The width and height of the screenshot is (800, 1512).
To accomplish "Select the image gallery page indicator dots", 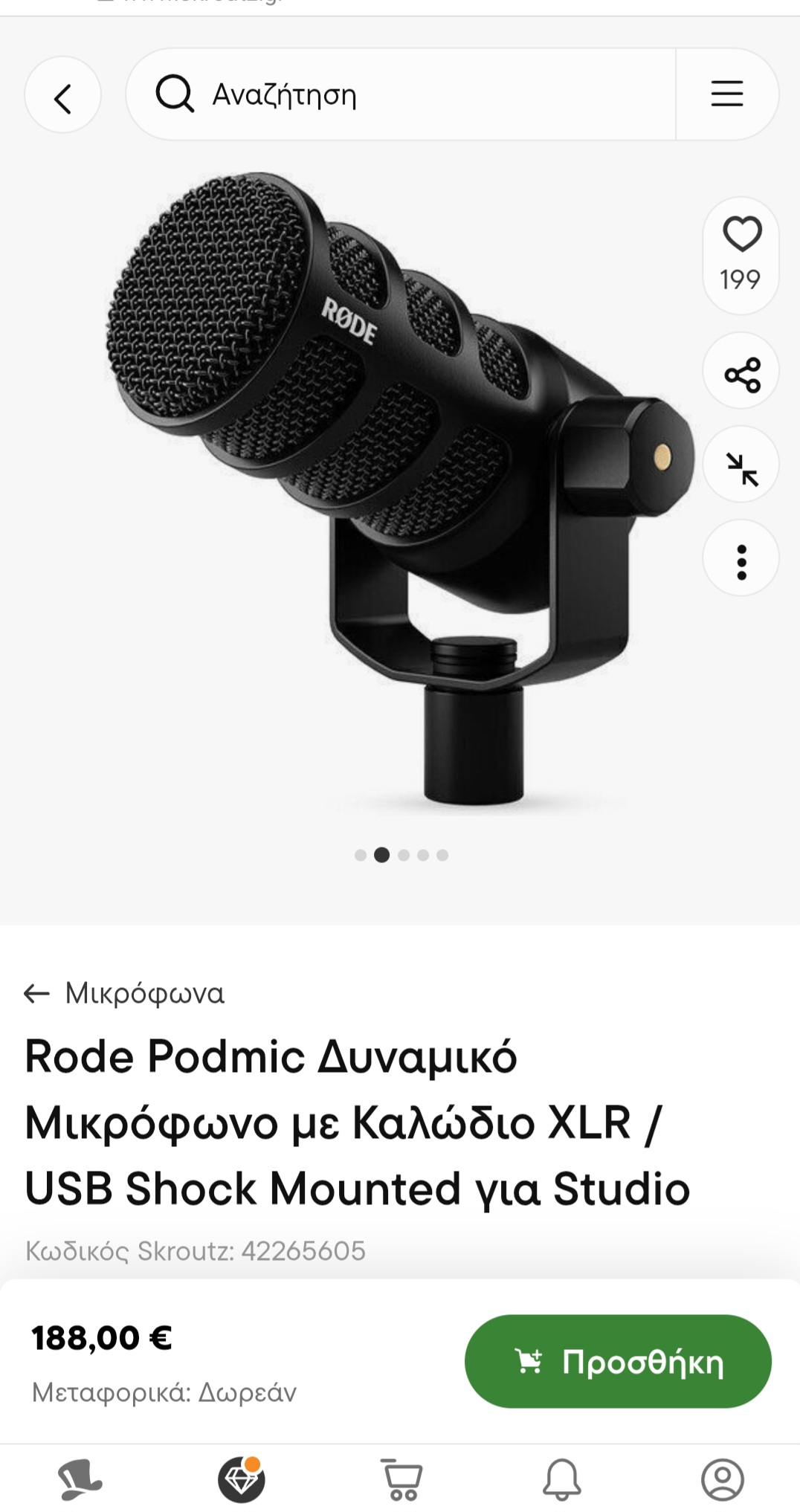I will coord(401,855).
